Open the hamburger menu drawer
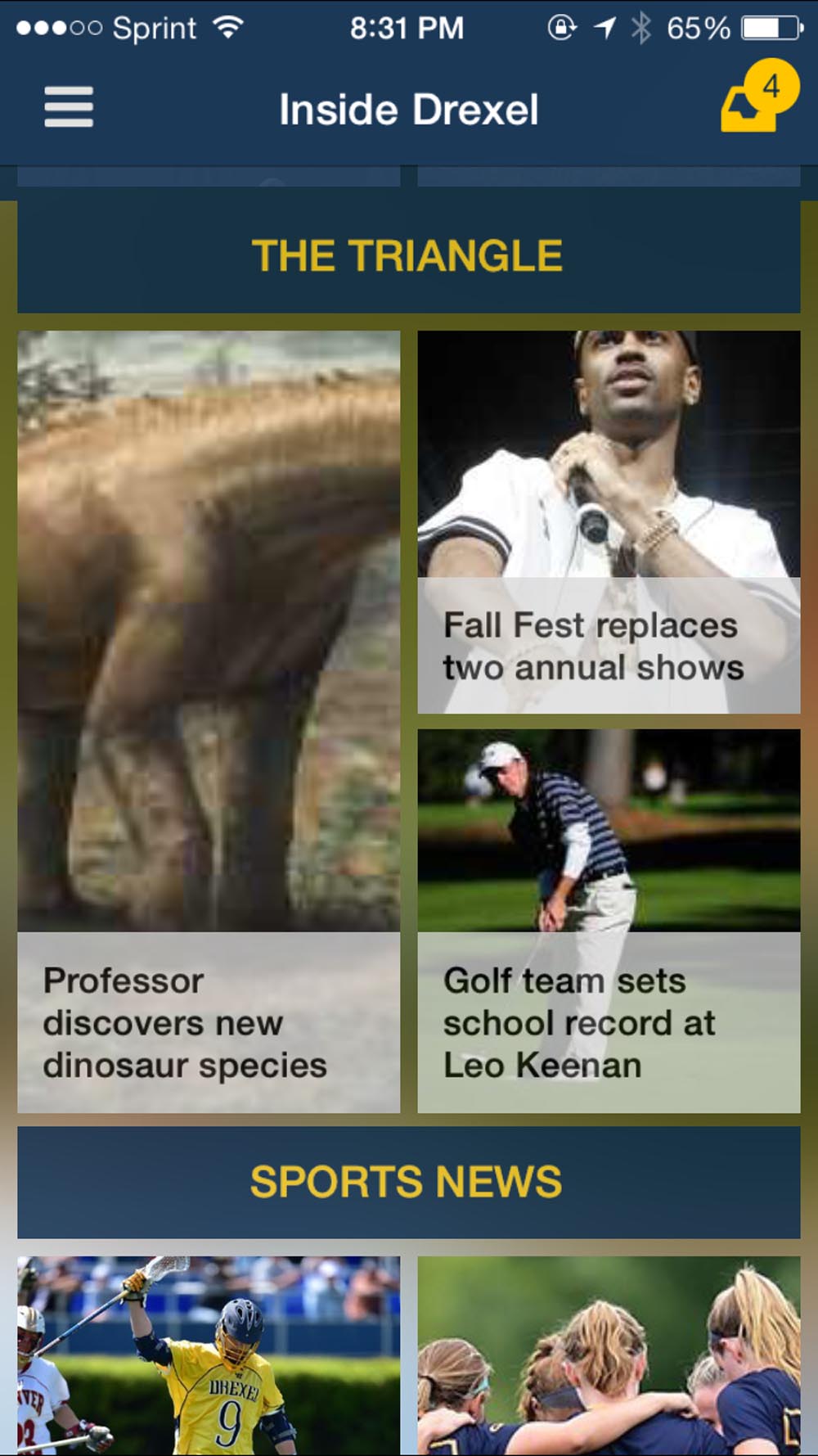This screenshot has height=1456, width=818. [x=69, y=107]
